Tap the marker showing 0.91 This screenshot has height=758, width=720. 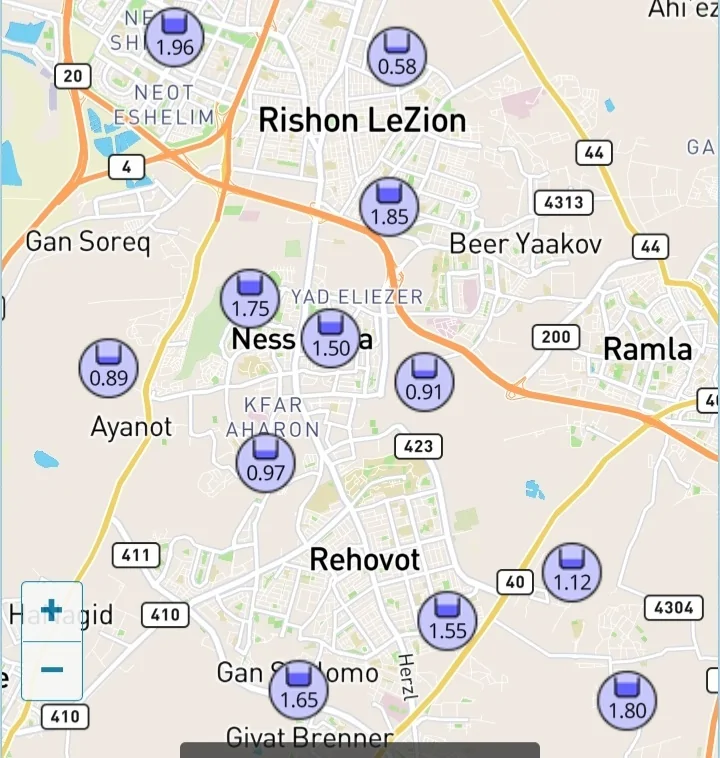[x=425, y=382]
